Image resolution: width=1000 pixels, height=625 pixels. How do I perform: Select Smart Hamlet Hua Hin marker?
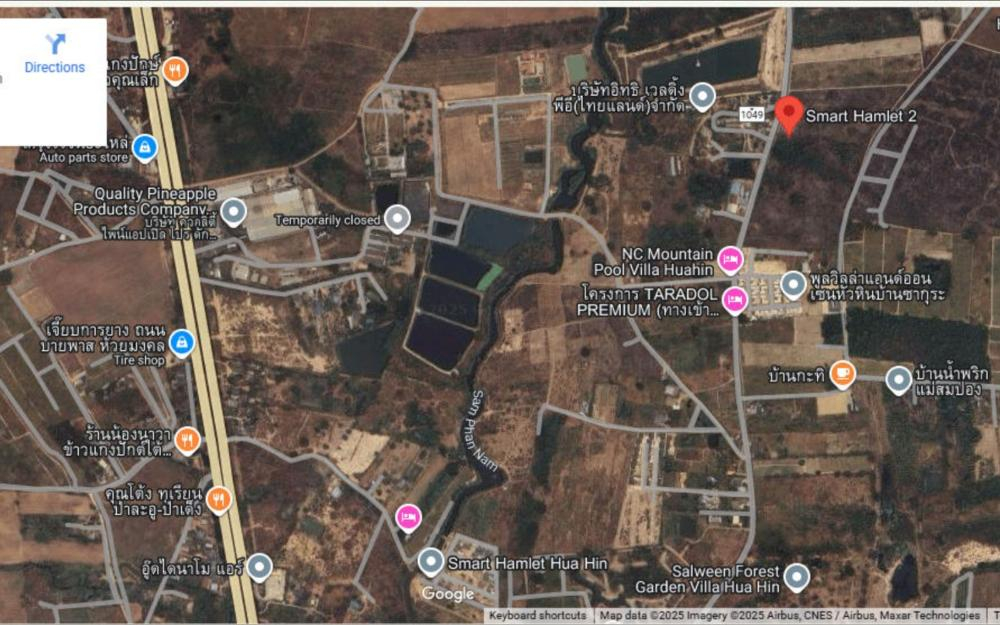tap(431, 562)
